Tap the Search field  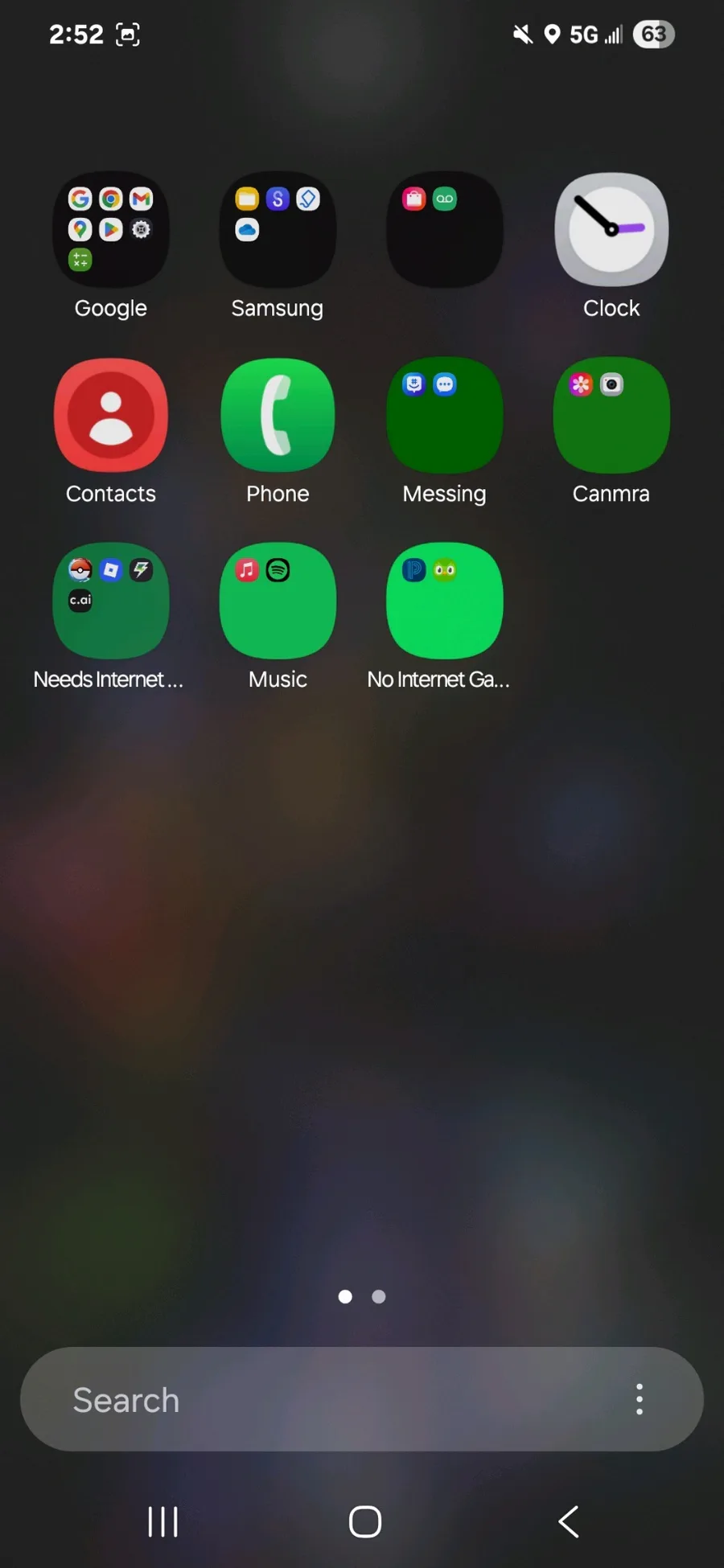coord(322,1400)
